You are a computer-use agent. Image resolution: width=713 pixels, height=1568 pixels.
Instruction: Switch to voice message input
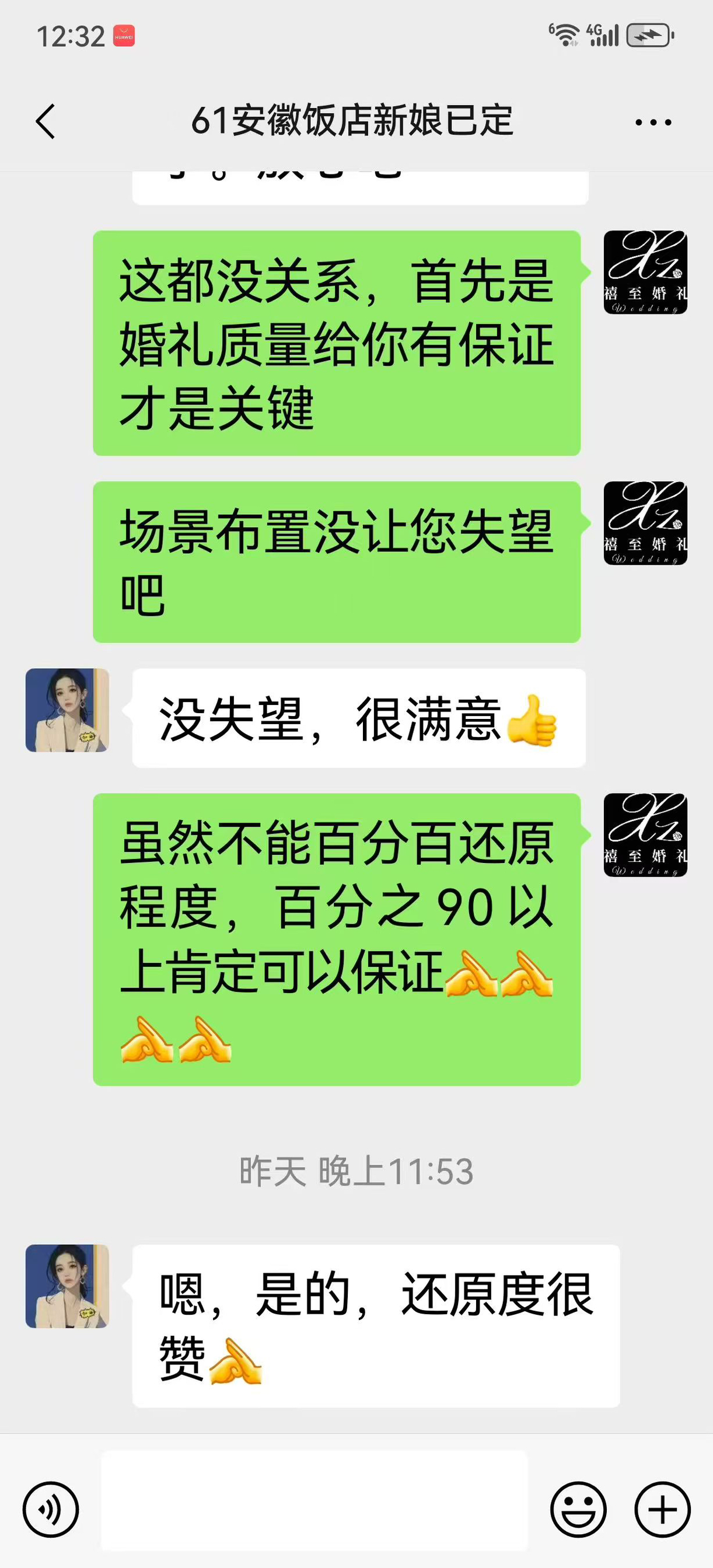tap(51, 1510)
